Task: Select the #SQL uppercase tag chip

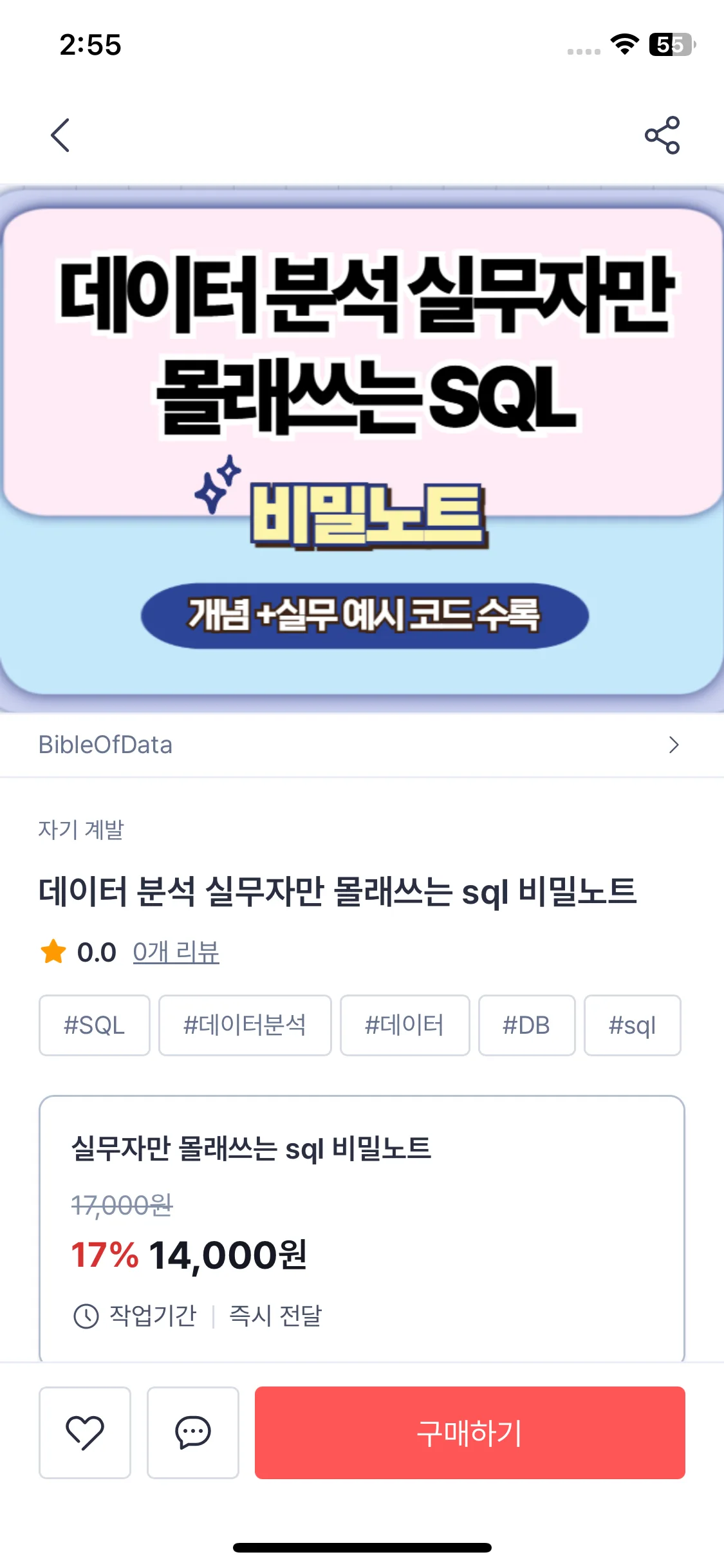Action: click(x=95, y=1025)
